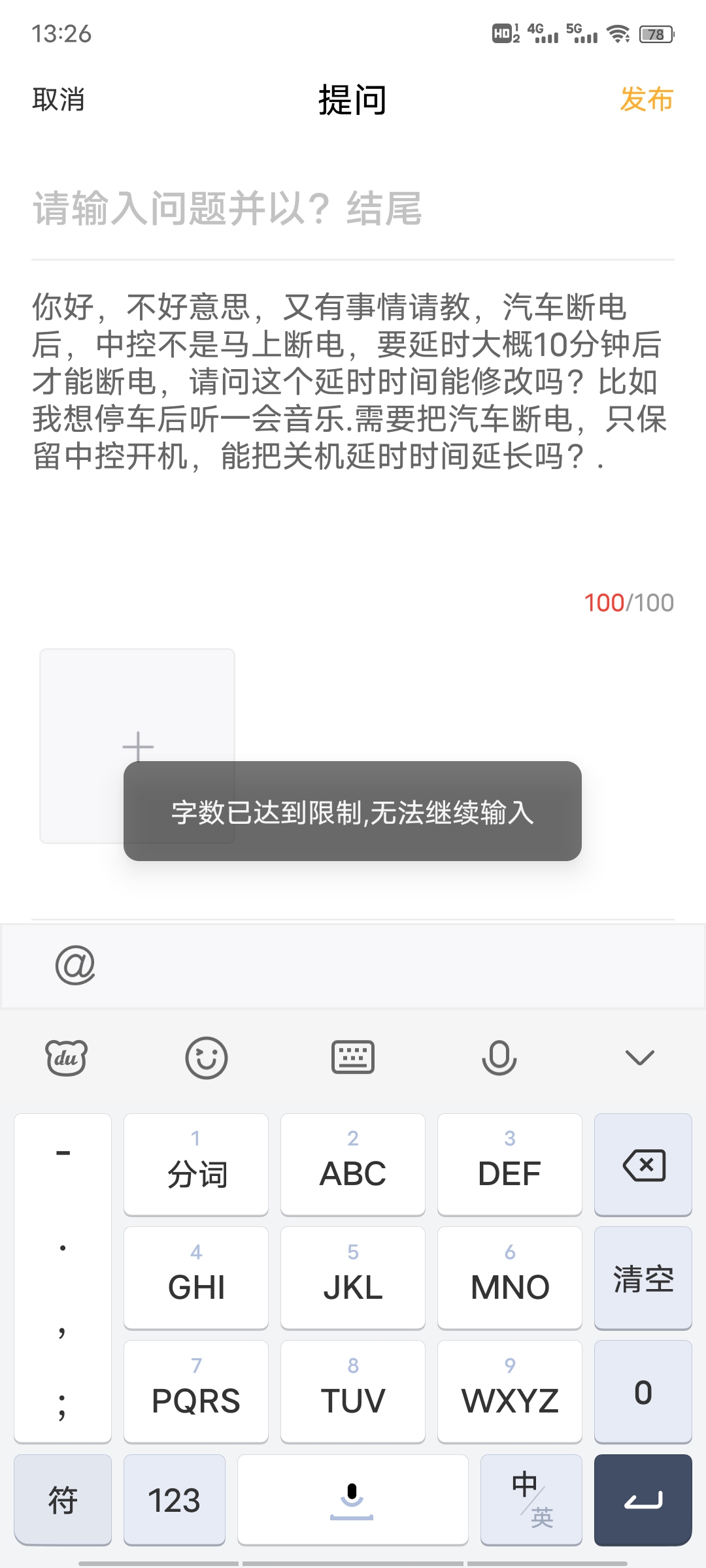Publish the question with 发布
The width and height of the screenshot is (706, 1568).
pos(646,99)
